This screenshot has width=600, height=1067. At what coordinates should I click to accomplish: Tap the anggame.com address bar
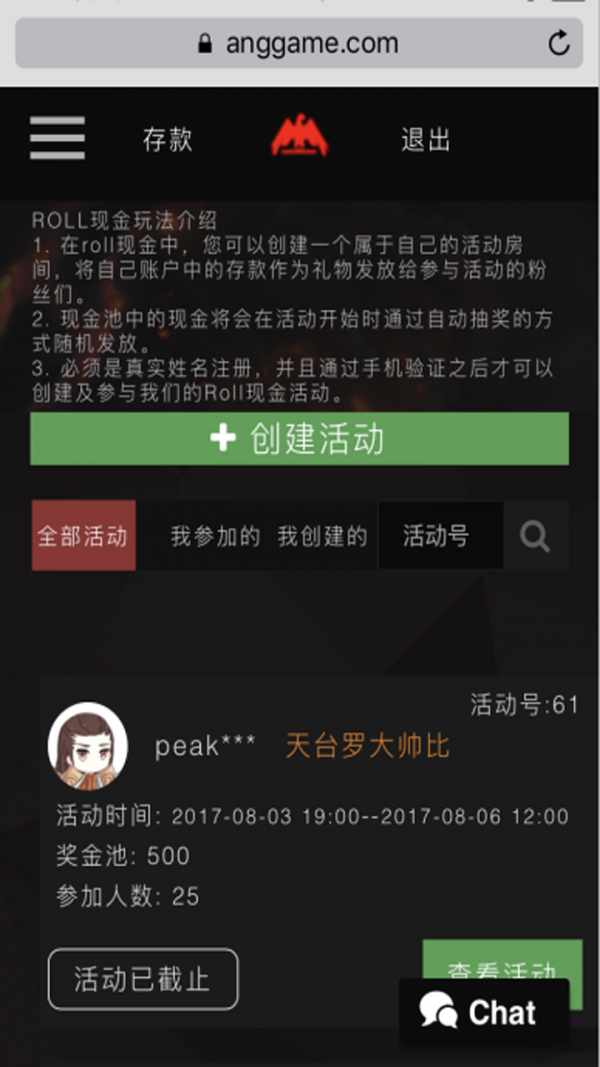(298, 44)
